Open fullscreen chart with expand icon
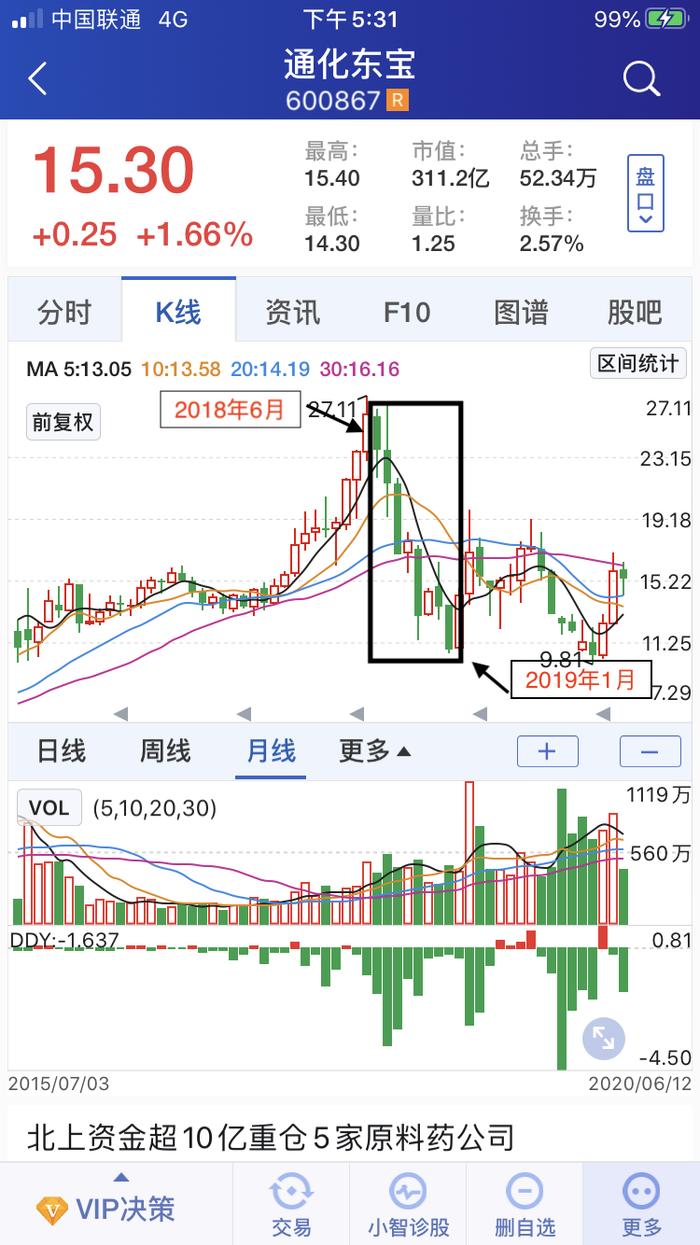The image size is (700, 1245). 604,1038
